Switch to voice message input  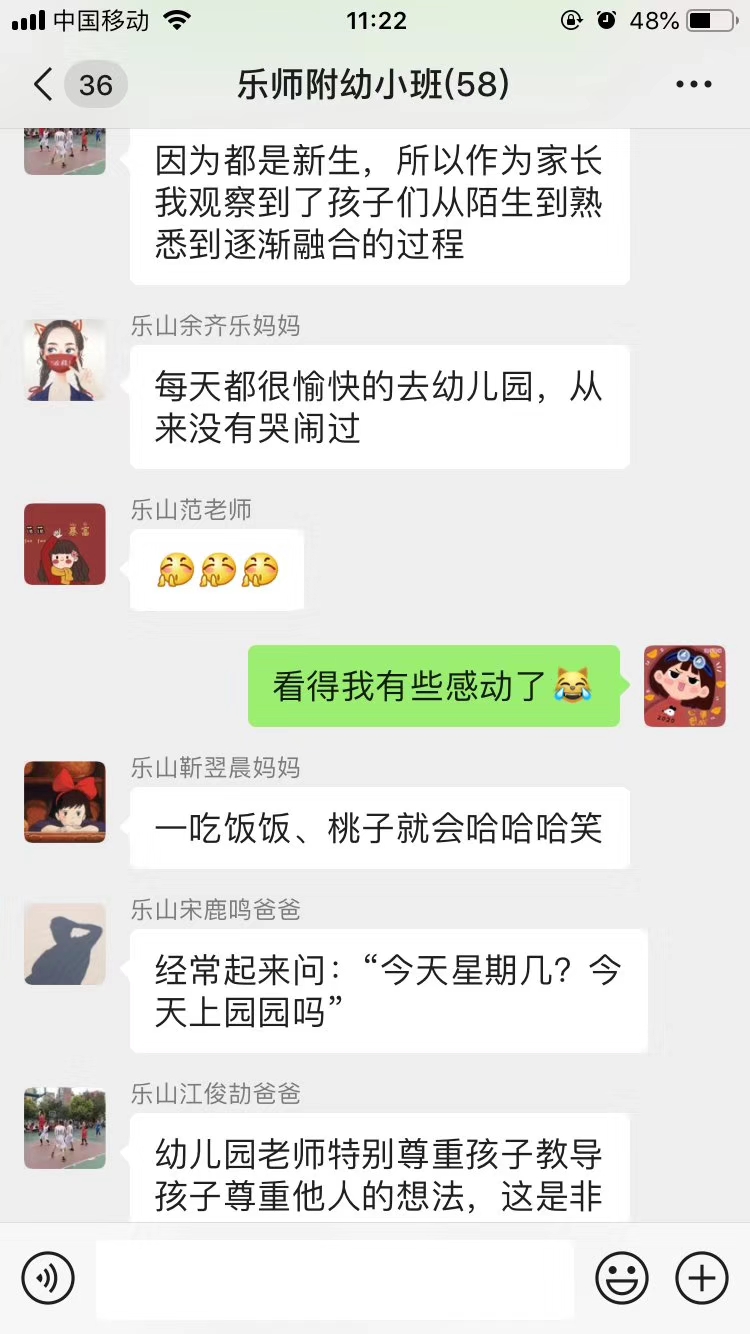[48, 1278]
